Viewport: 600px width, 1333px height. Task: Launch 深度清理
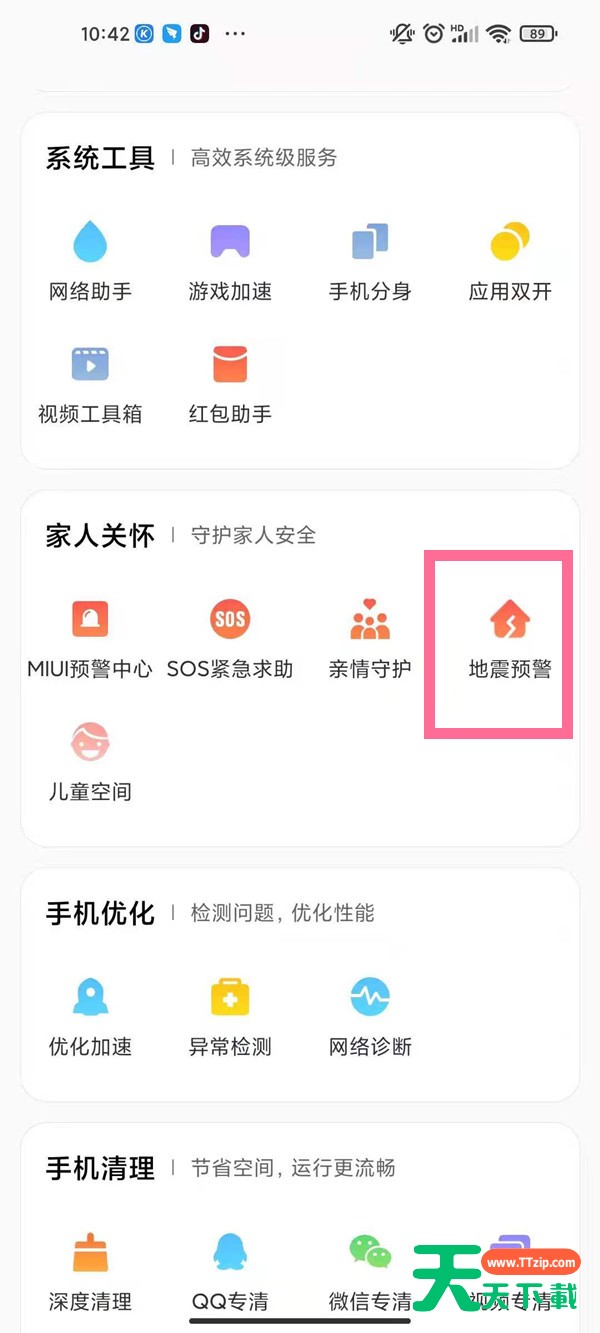coord(90,1272)
